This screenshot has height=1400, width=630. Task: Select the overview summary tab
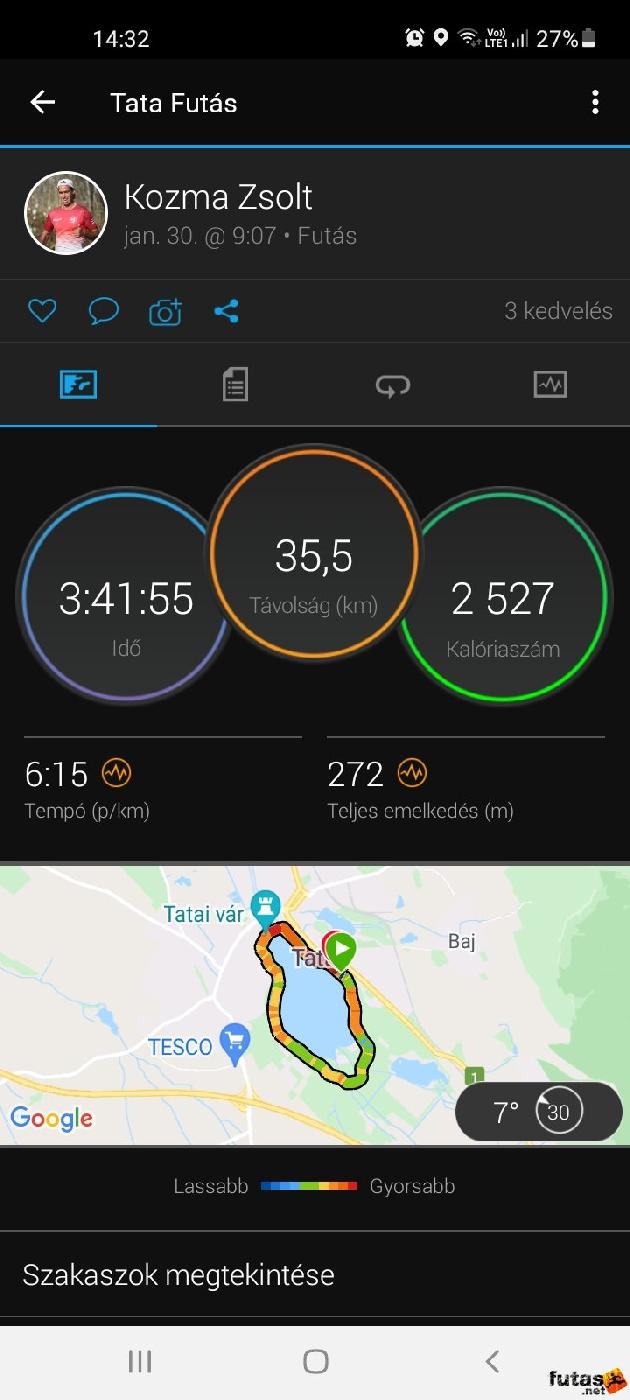coord(78,385)
